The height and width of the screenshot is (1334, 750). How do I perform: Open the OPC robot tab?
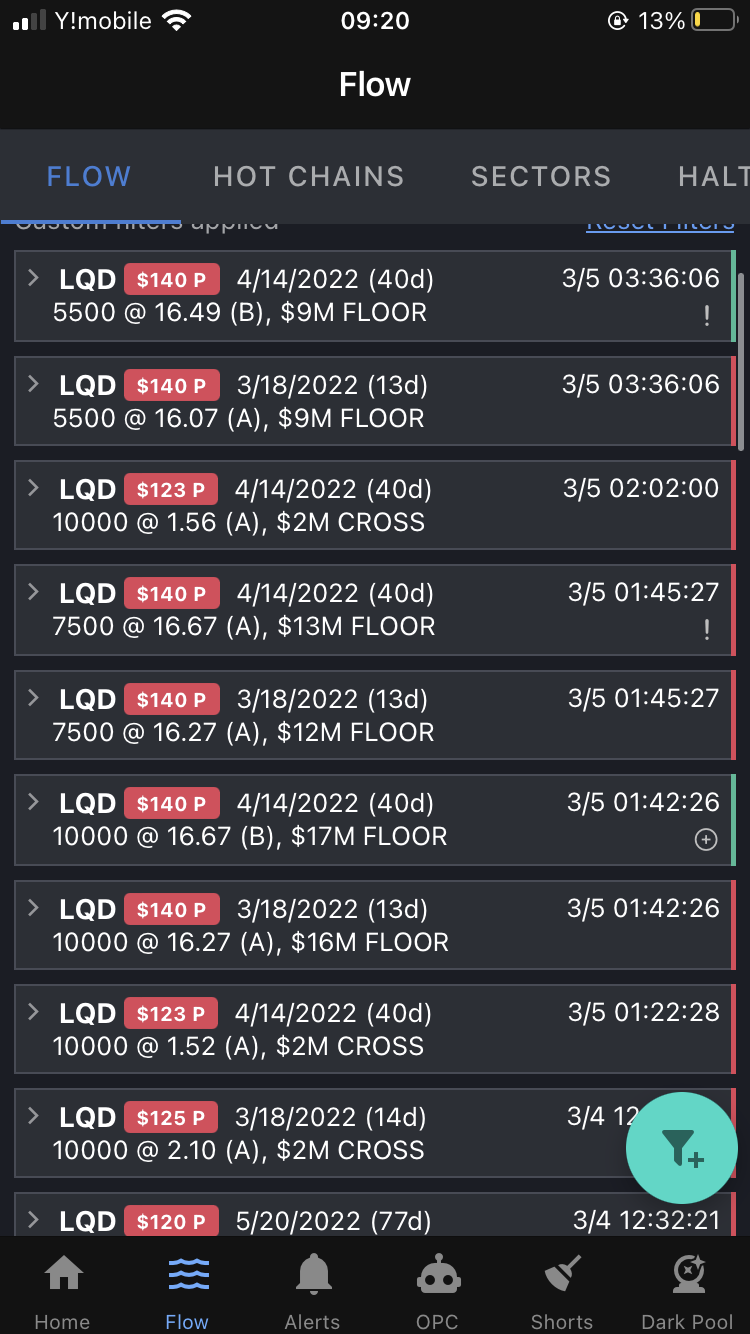pos(437,1294)
